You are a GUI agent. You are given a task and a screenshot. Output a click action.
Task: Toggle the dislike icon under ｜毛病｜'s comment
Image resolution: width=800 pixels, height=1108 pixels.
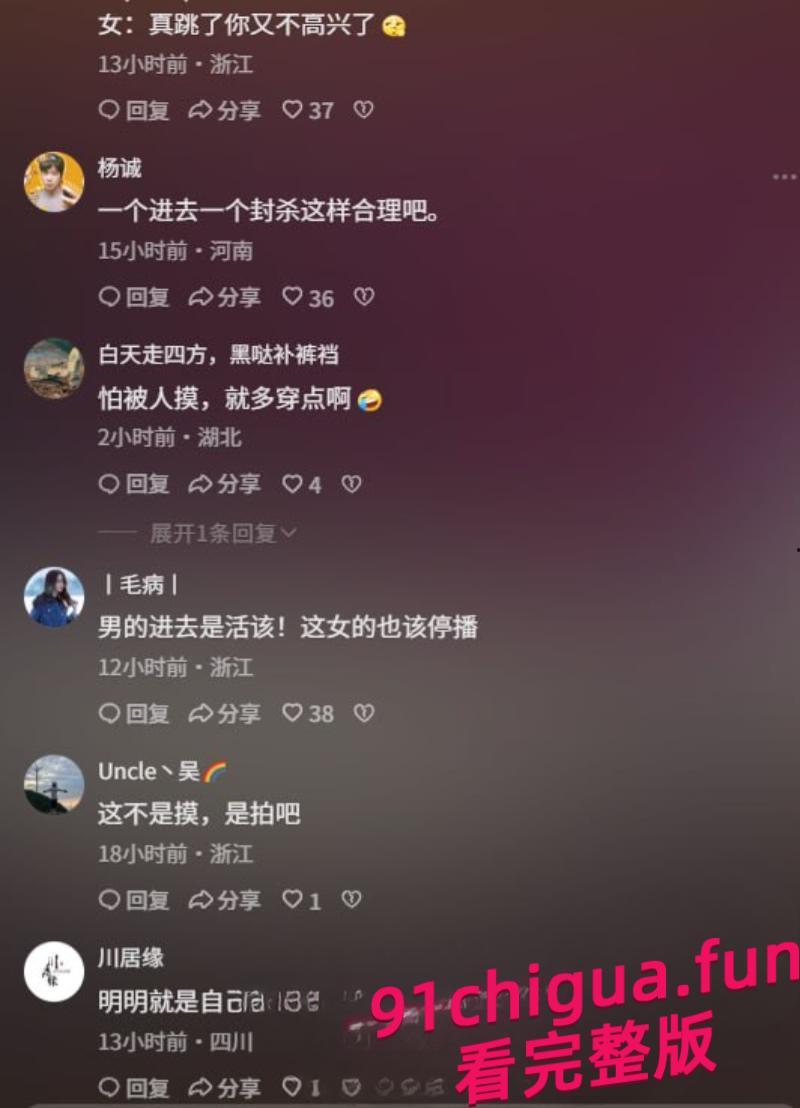[362, 713]
